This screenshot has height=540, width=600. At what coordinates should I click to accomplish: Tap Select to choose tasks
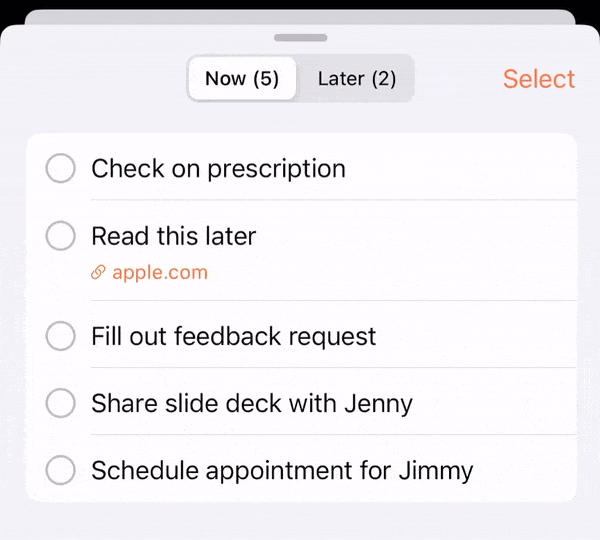pos(538,79)
